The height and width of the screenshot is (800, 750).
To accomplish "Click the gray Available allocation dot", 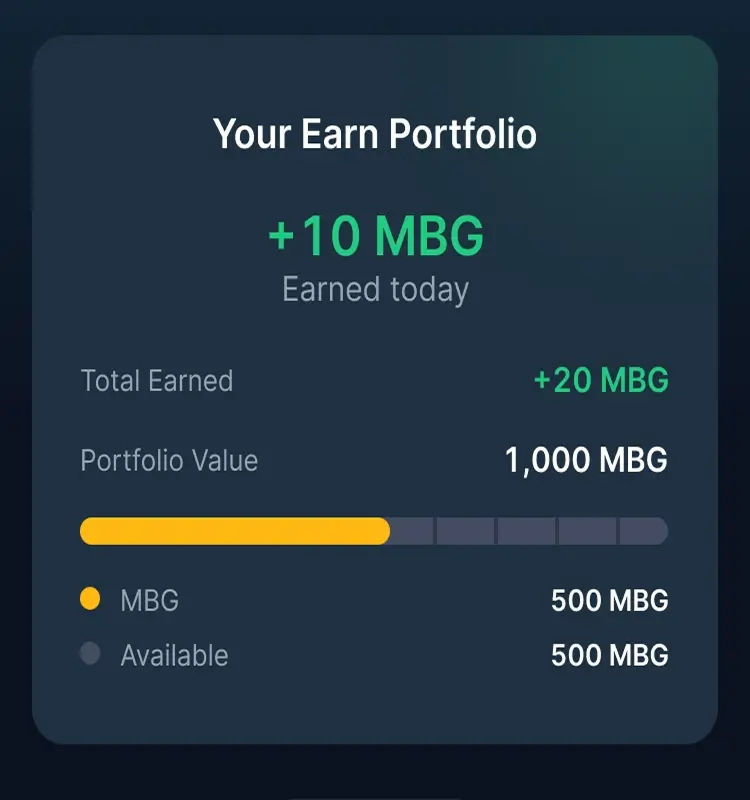I will [x=91, y=655].
